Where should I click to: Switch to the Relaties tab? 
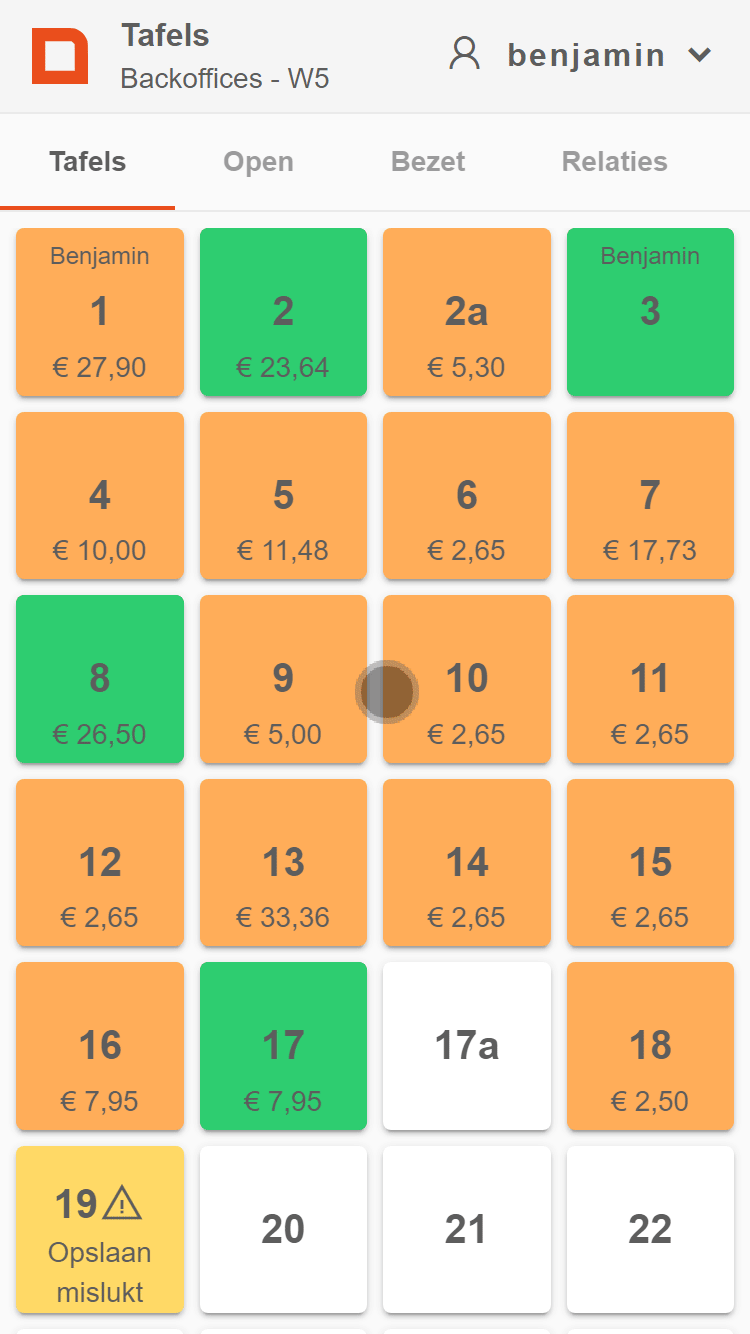pyautogui.click(x=614, y=162)
